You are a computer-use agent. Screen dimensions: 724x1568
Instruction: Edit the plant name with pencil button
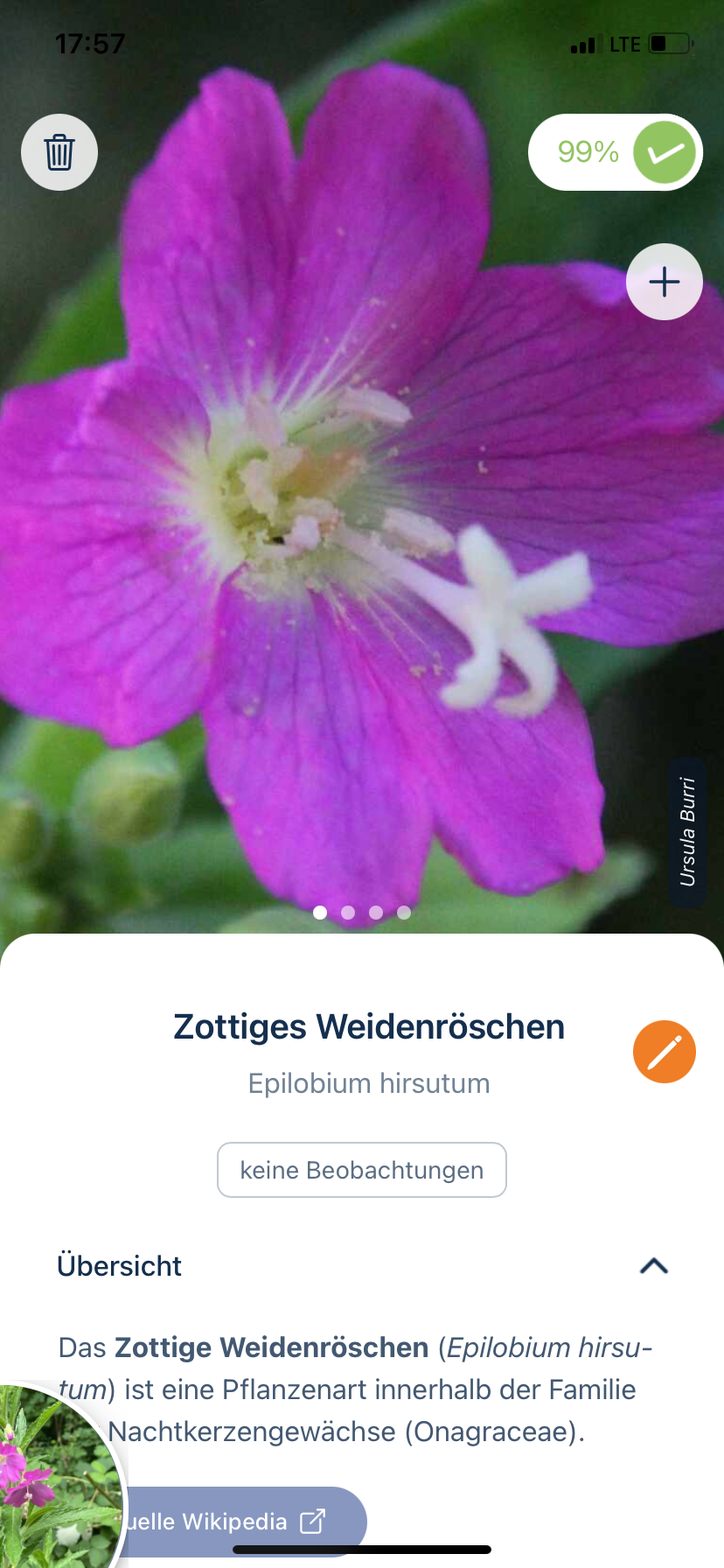pyautogui.click(x=665, y=1052)
